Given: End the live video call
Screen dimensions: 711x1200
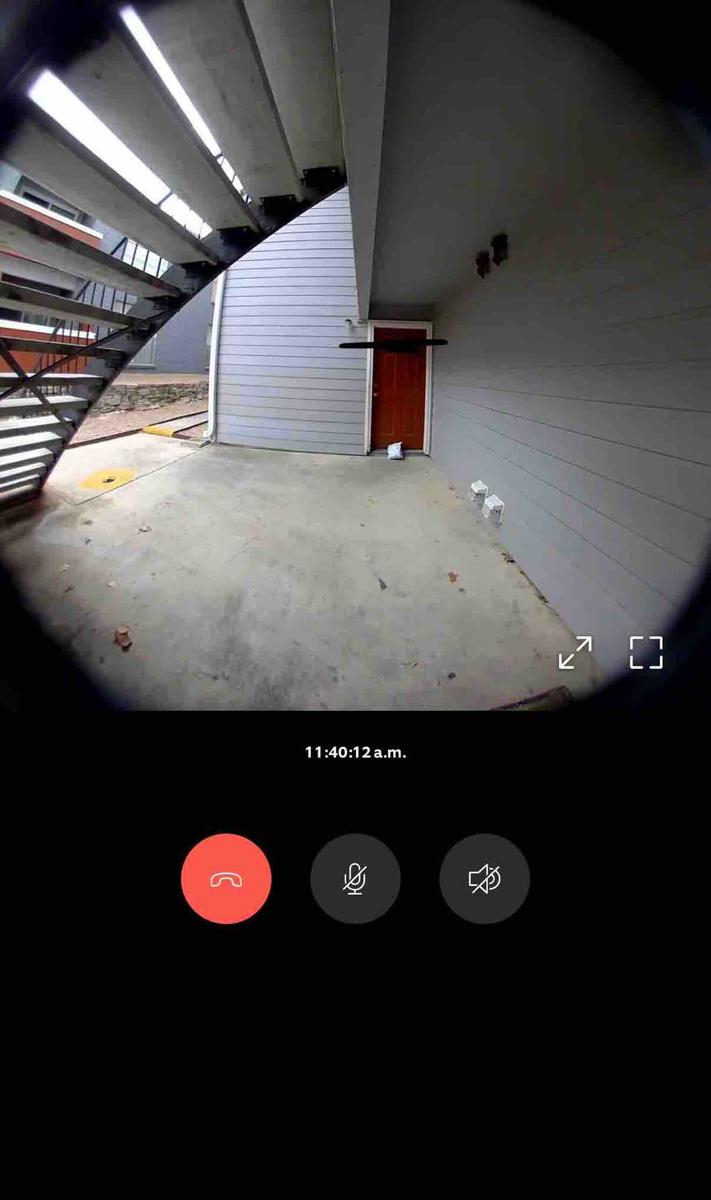Looking at the screenshot, I should 226,879.
